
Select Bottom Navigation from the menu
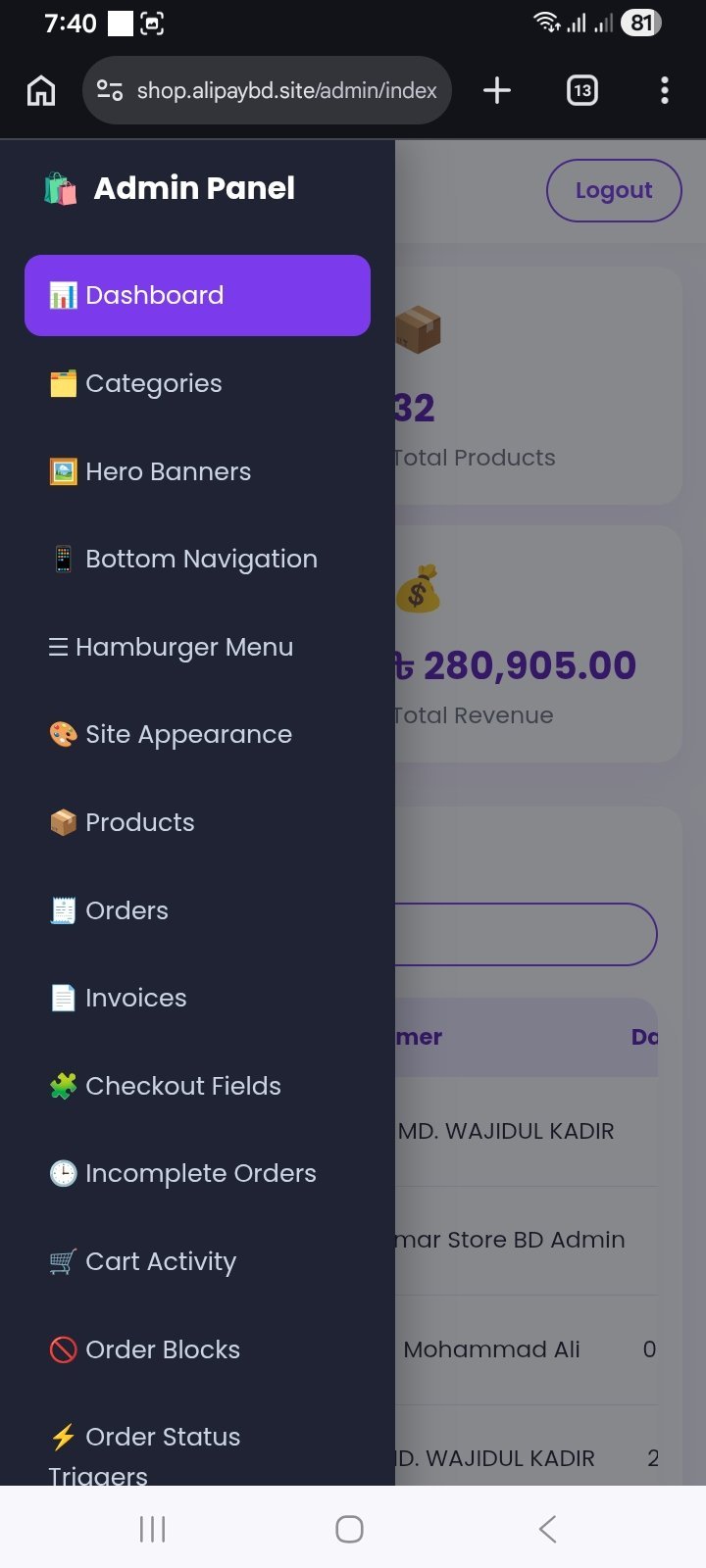coord(197,559)
